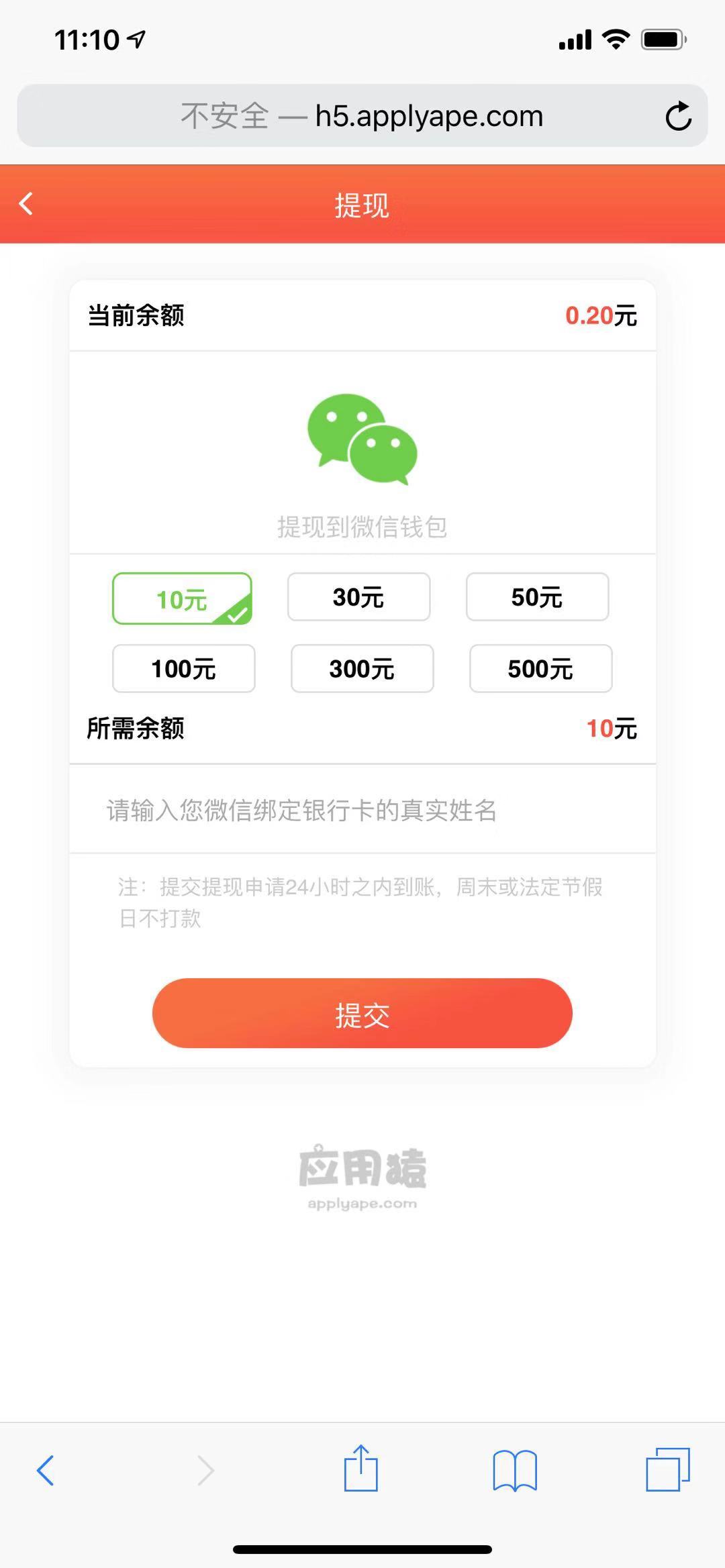Viewport: 725px width, 1568px height.
Task: Tap the h5.applyape.com address bar
Action: coord(362,115)
